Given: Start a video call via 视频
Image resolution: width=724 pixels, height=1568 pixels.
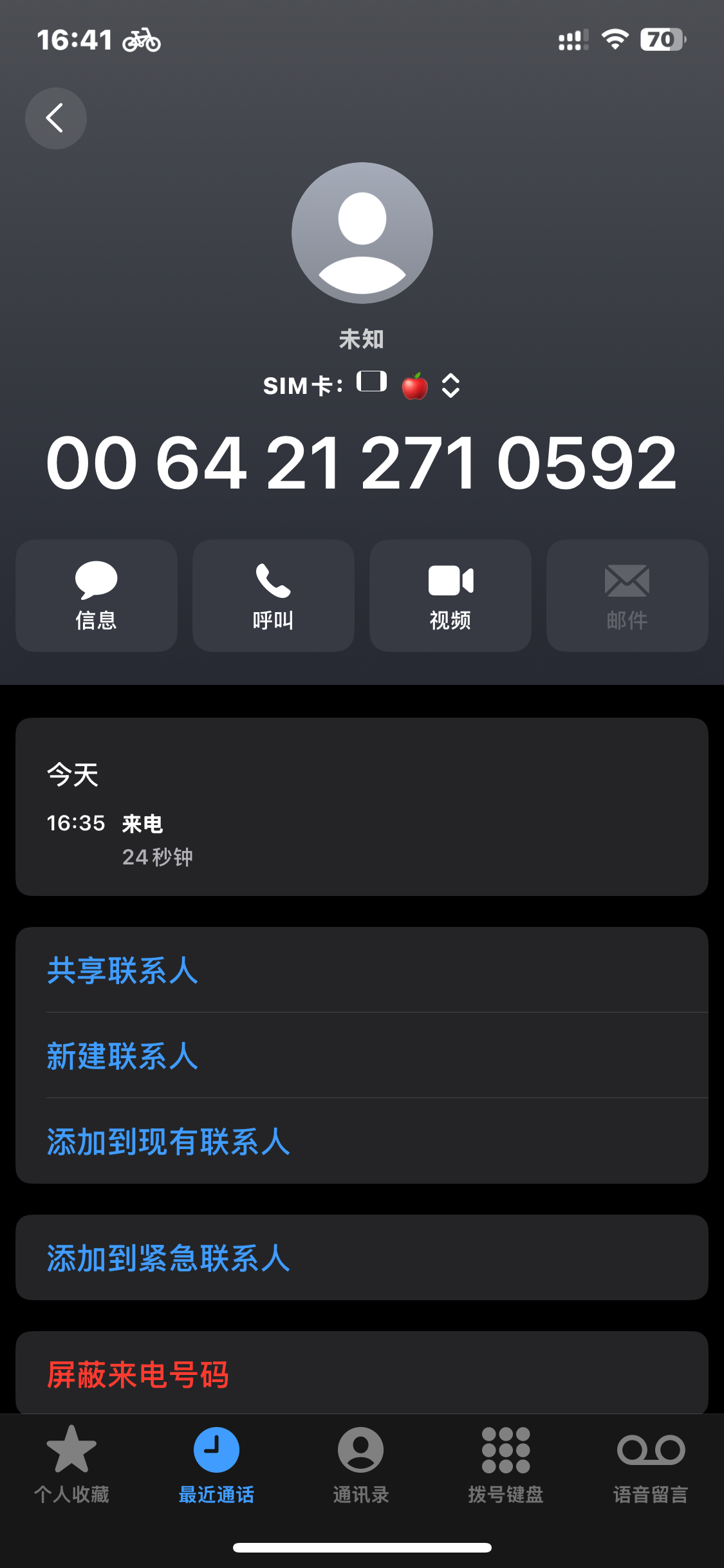Looking at the screenshot, I should click(x=450, y=595).
